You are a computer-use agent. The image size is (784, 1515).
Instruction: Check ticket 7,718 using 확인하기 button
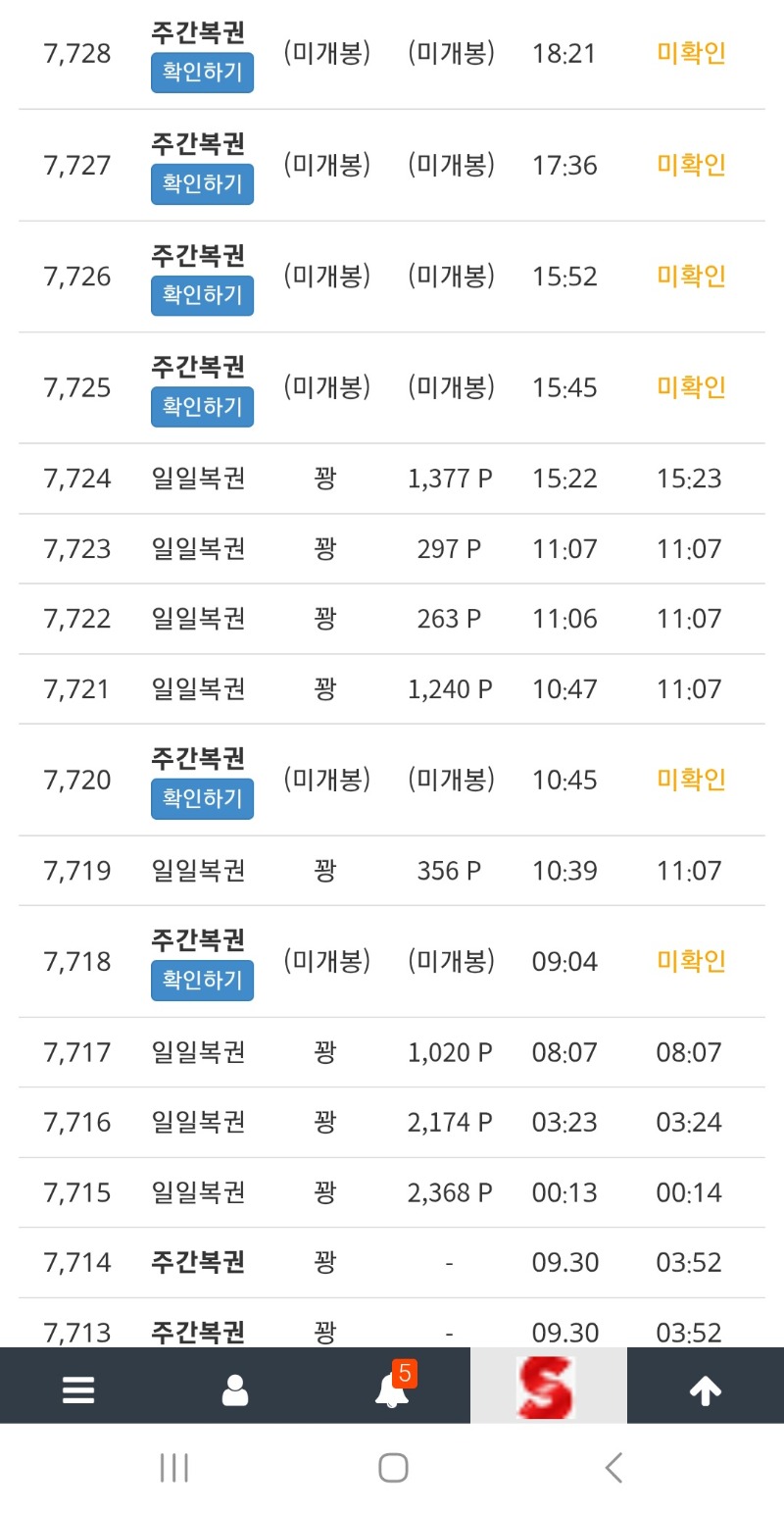click(x=202, y=981)
